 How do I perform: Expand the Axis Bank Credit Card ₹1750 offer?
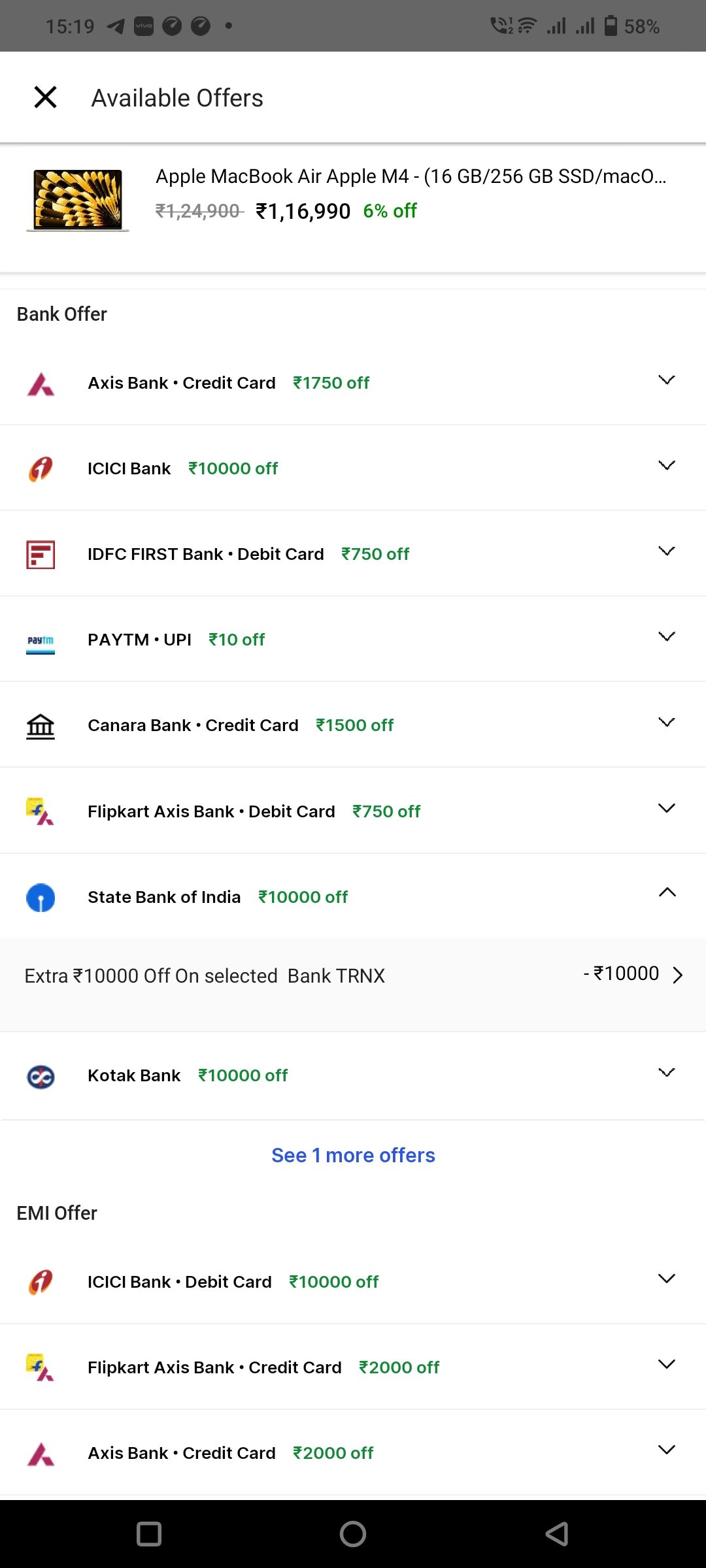(353, 383)
